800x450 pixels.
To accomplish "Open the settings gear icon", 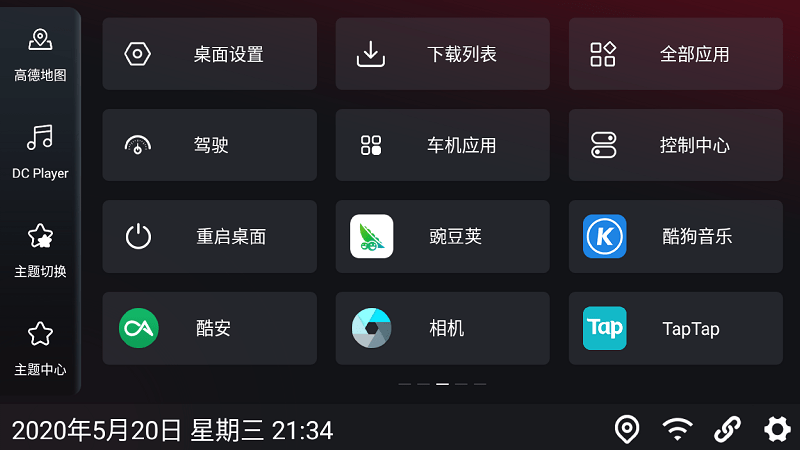I will point(777,430).
